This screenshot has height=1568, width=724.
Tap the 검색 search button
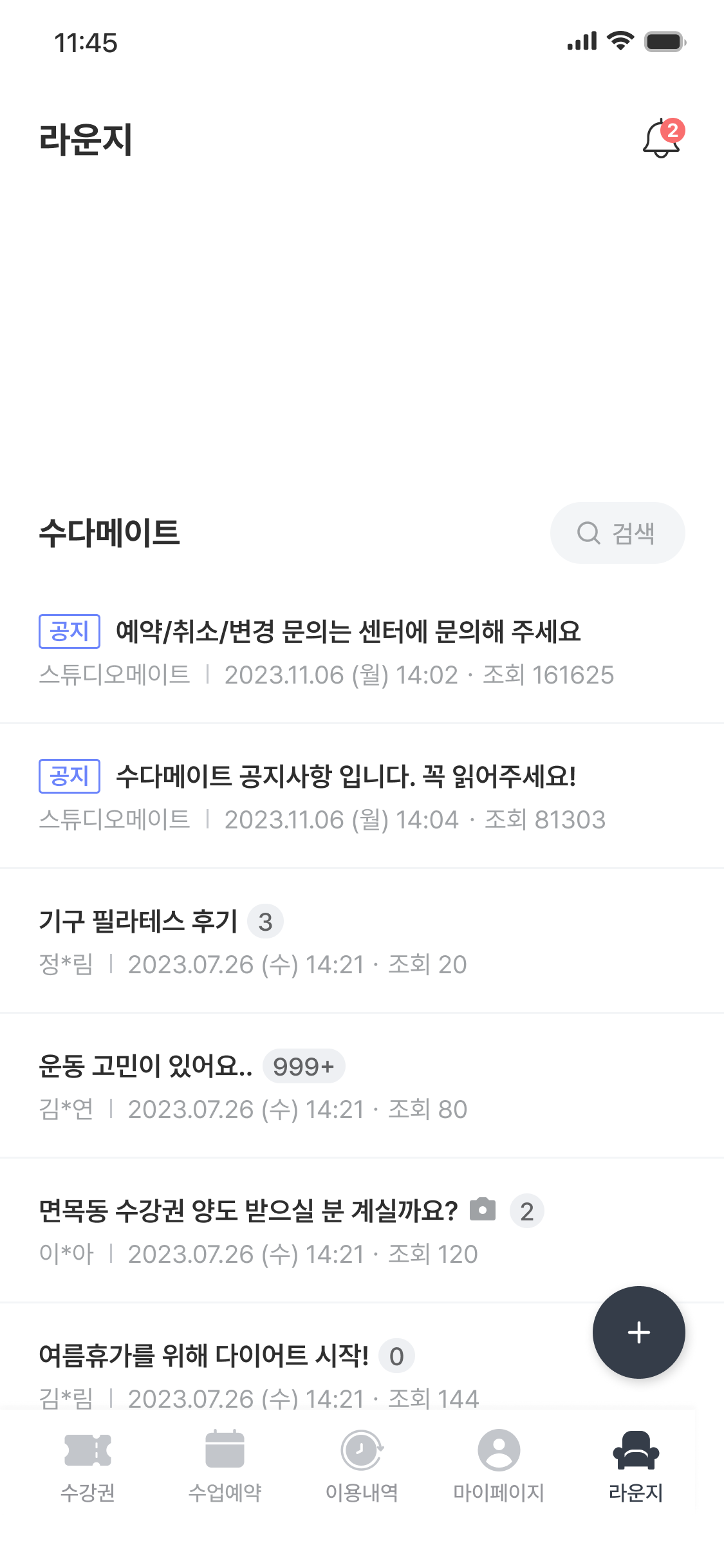click(x=617, y=533)
